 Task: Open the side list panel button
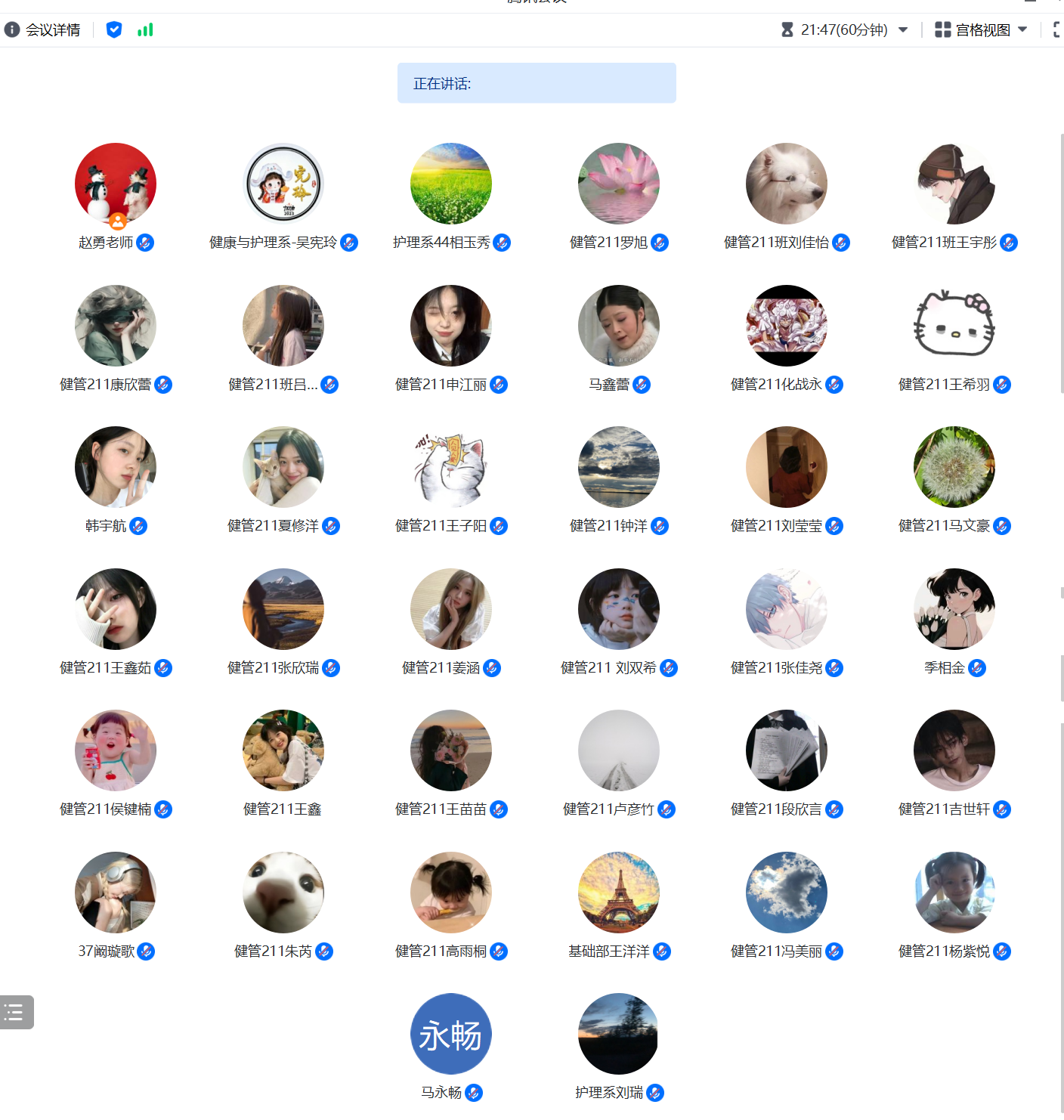15,1012
